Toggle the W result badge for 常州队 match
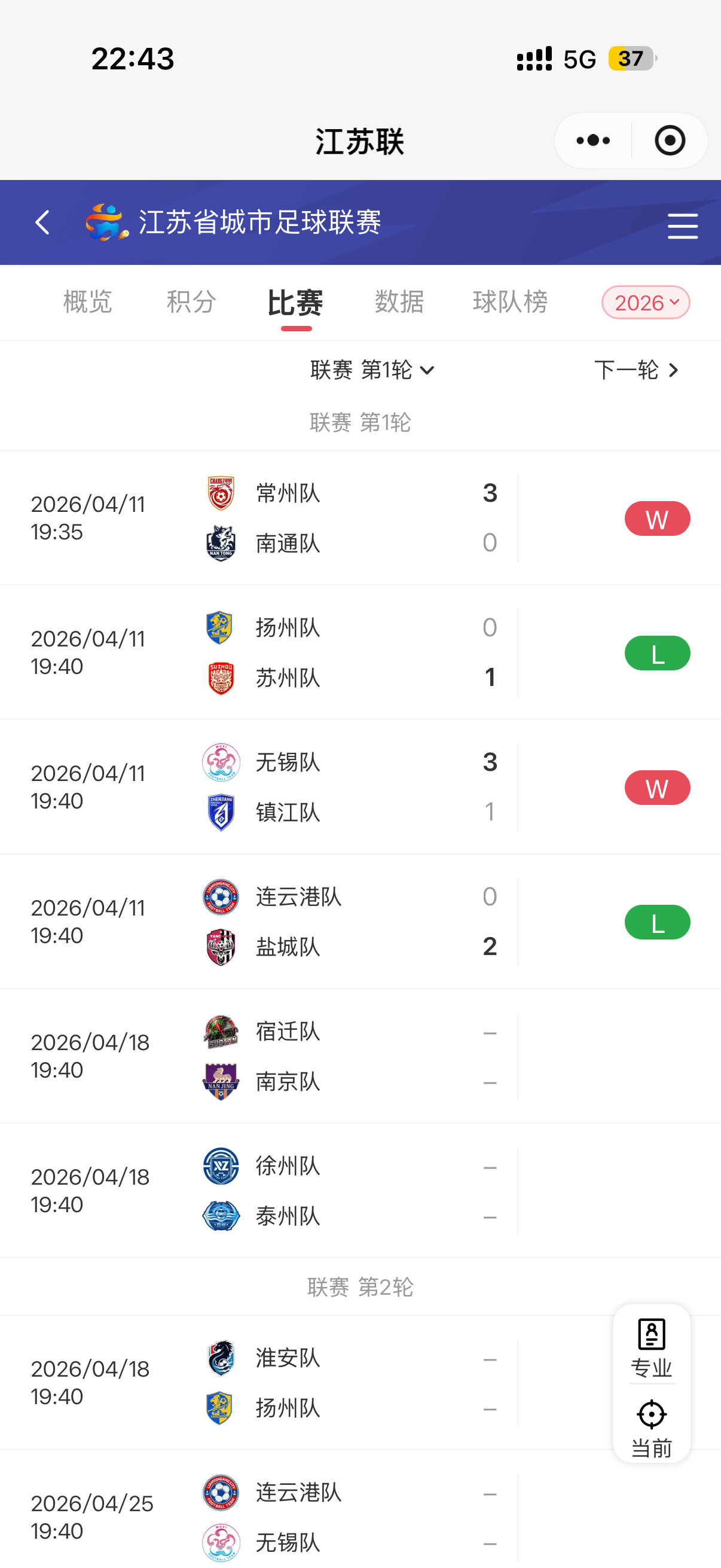The width and height of the screenshot is (721, 1568). (656, 518)
